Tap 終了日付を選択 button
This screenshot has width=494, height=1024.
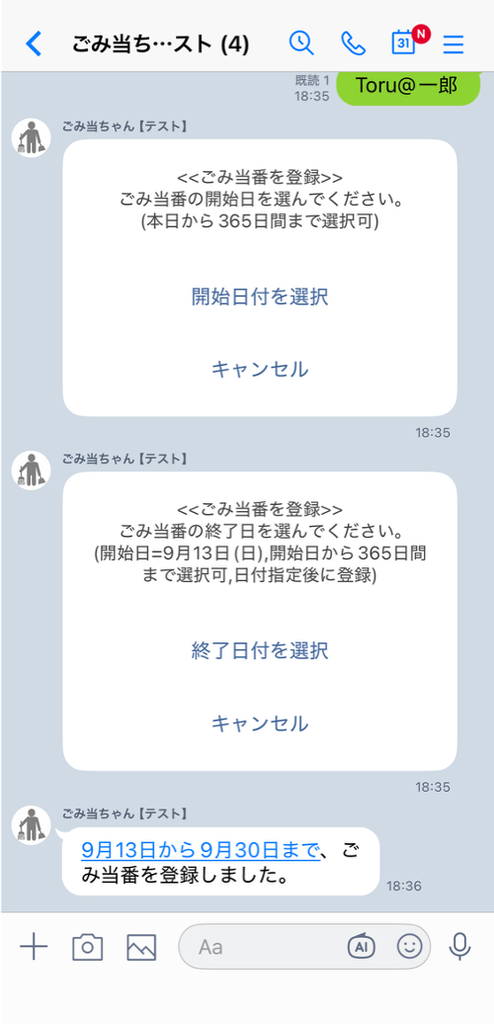click(260, 650)
